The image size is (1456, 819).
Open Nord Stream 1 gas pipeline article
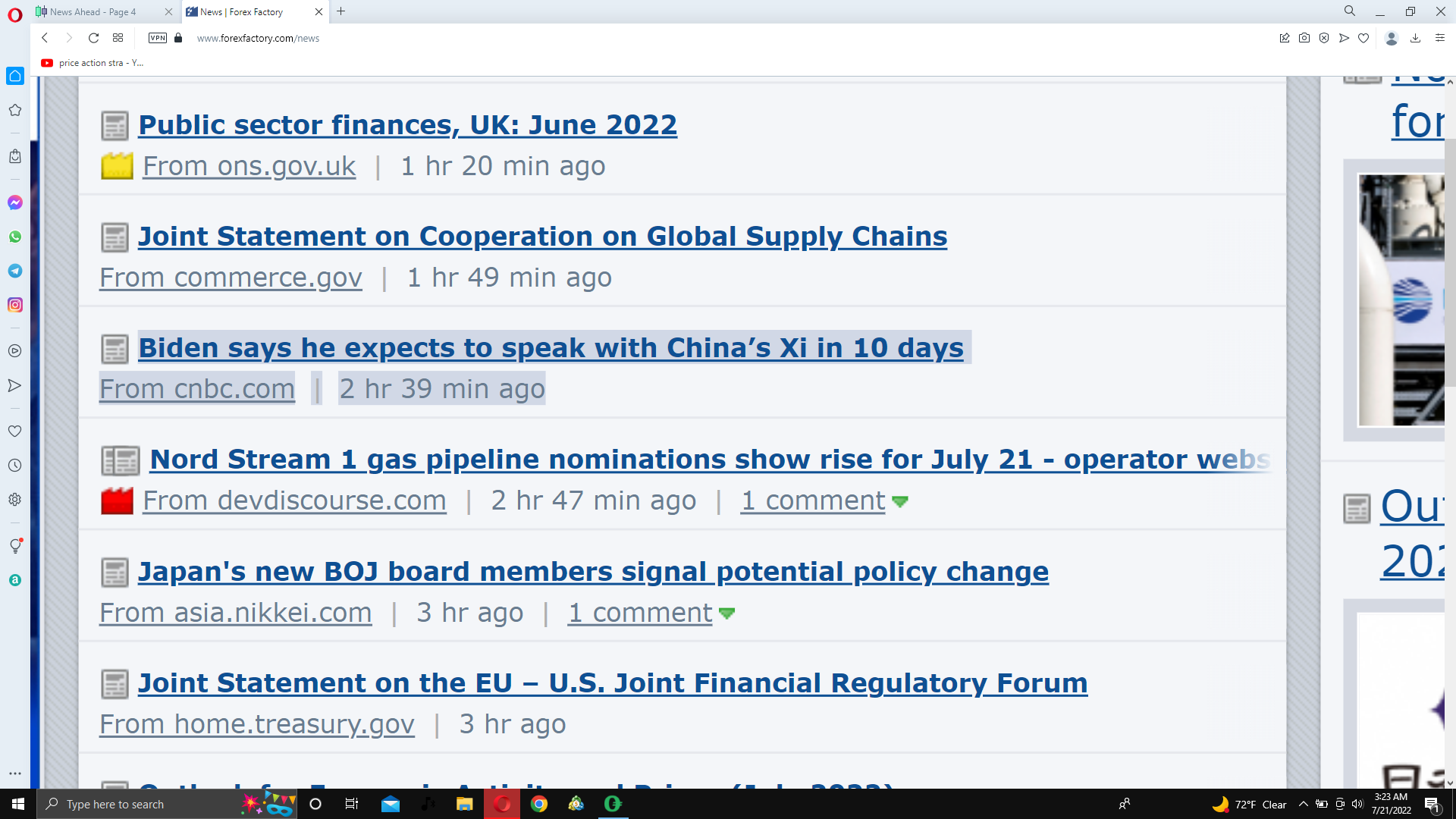pos(709,460)
